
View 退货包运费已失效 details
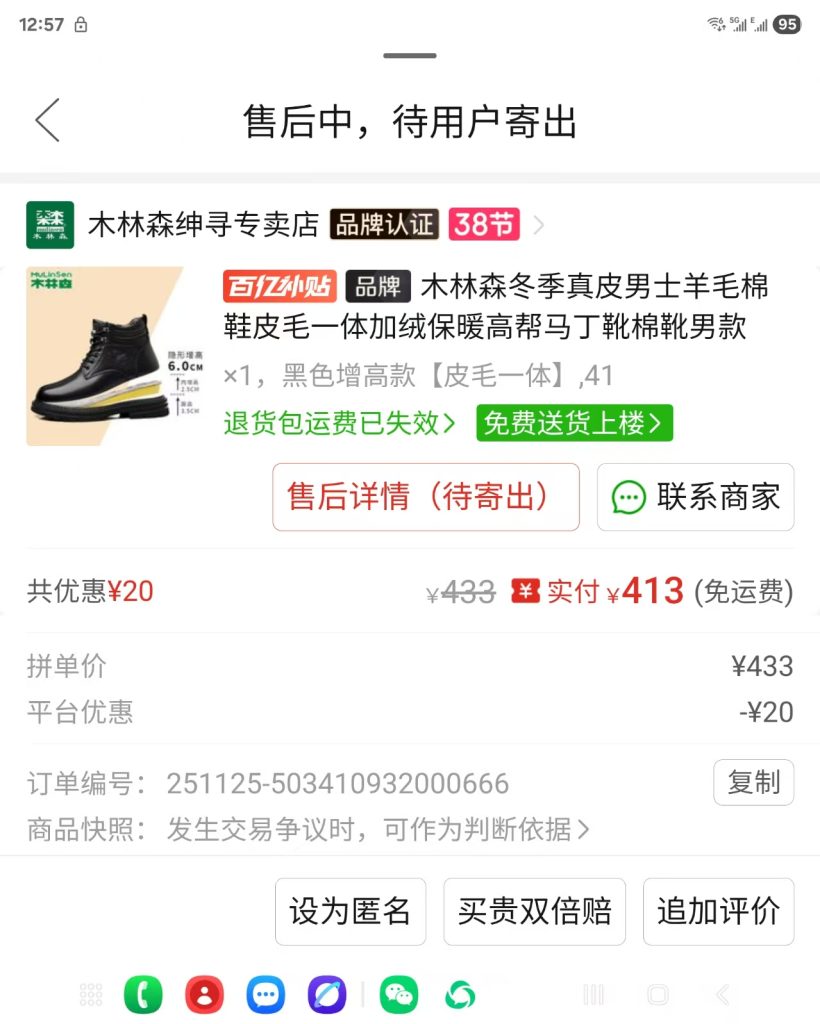[339, 423]
